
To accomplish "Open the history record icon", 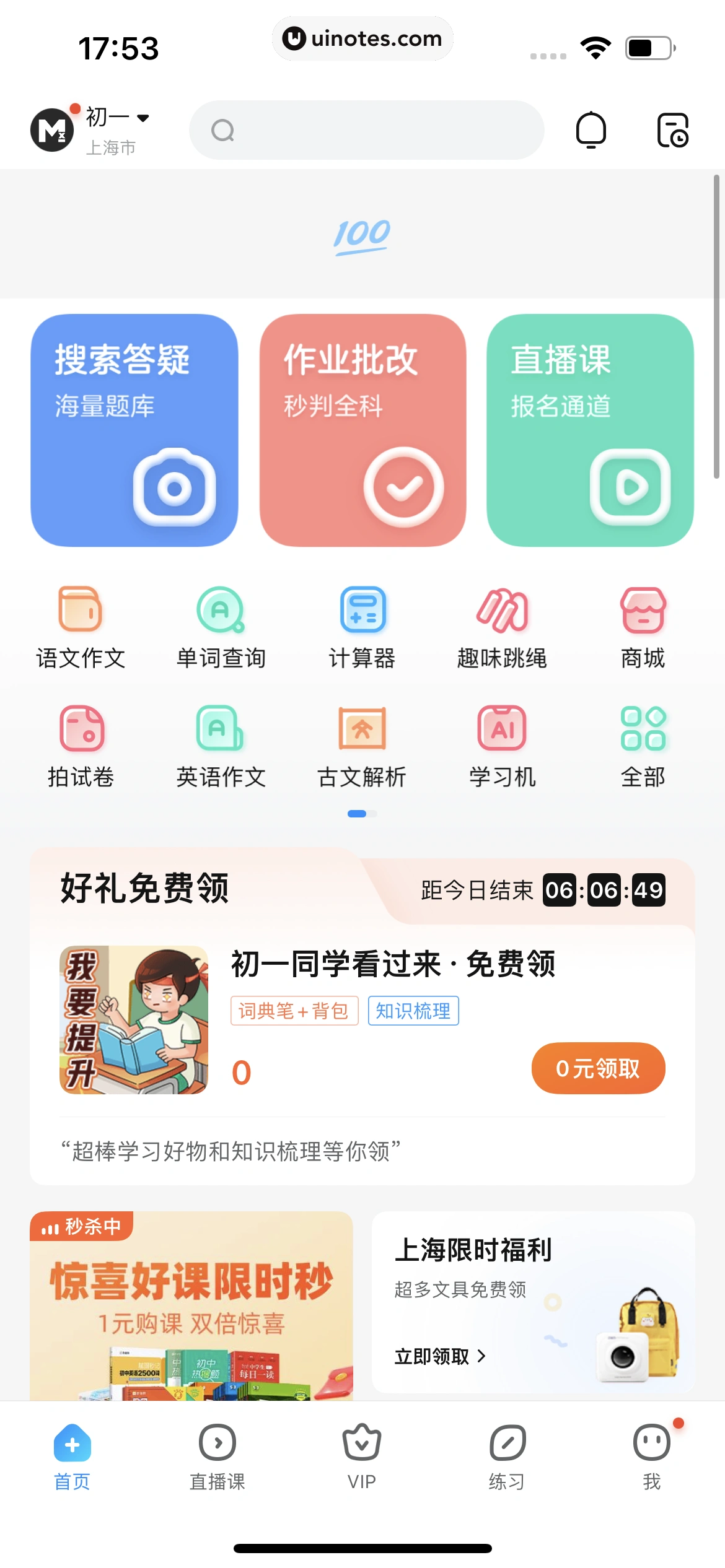I will pyautogui.click(x=672, y=130).
